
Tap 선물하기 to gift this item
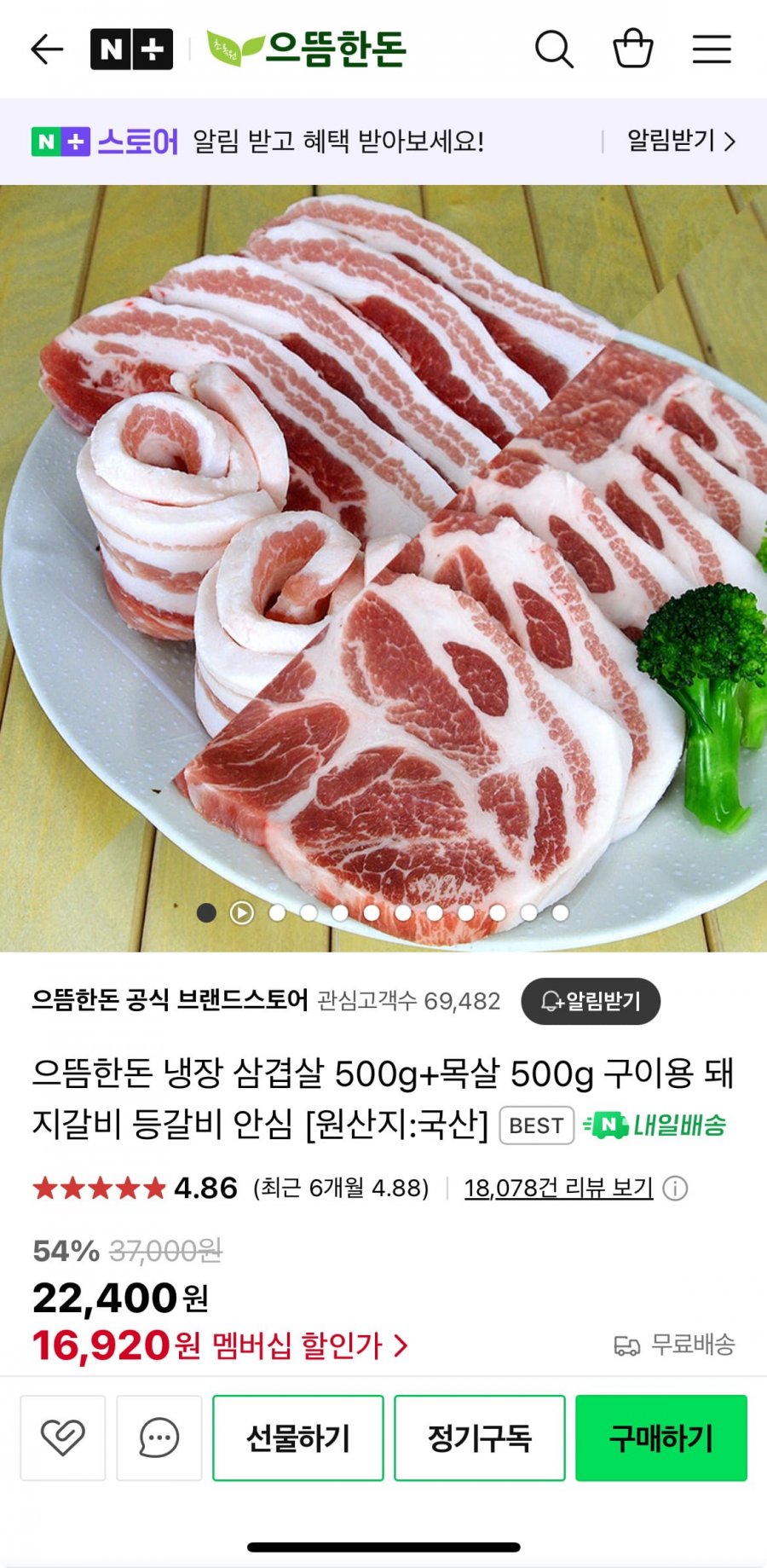(298, 1438)
